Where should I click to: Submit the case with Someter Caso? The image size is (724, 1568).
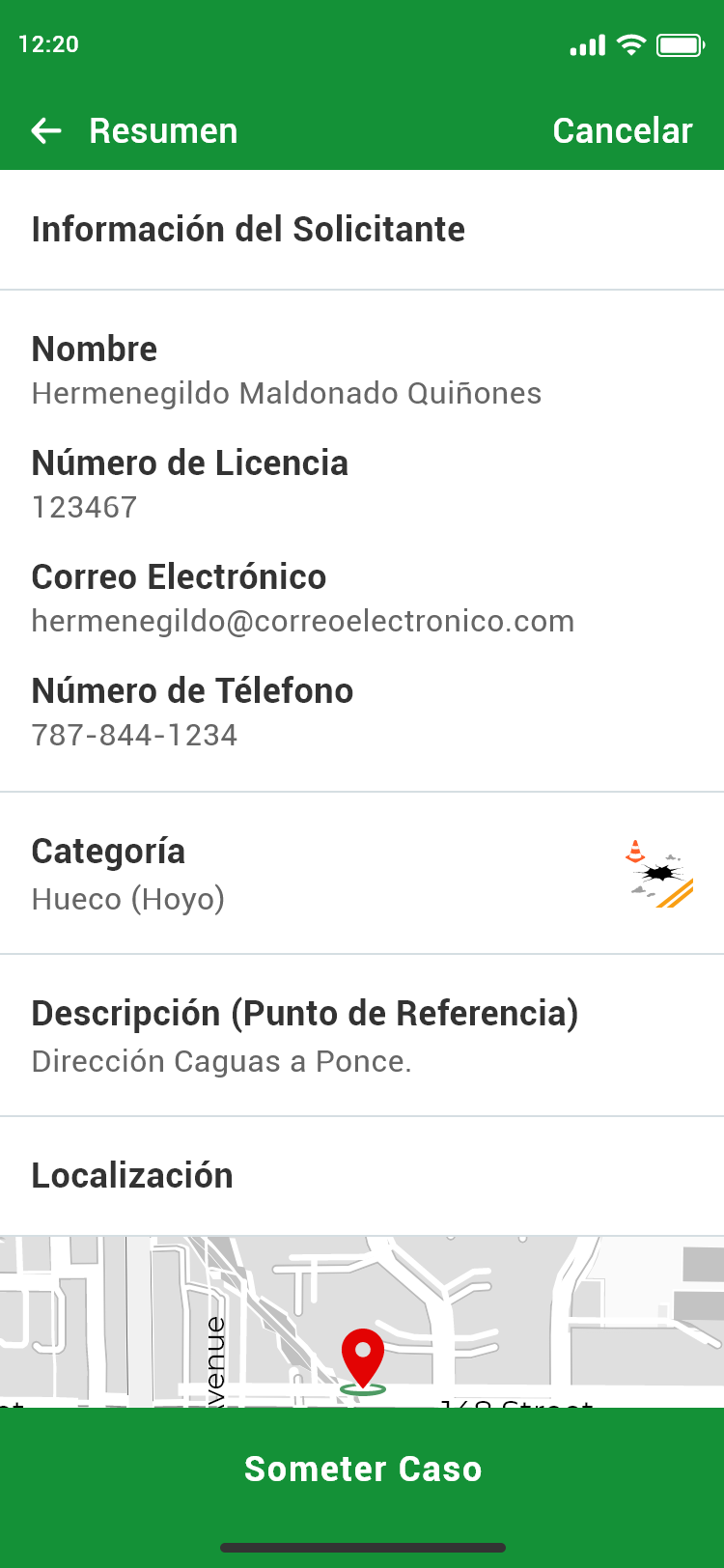[x=362, y=1469]
